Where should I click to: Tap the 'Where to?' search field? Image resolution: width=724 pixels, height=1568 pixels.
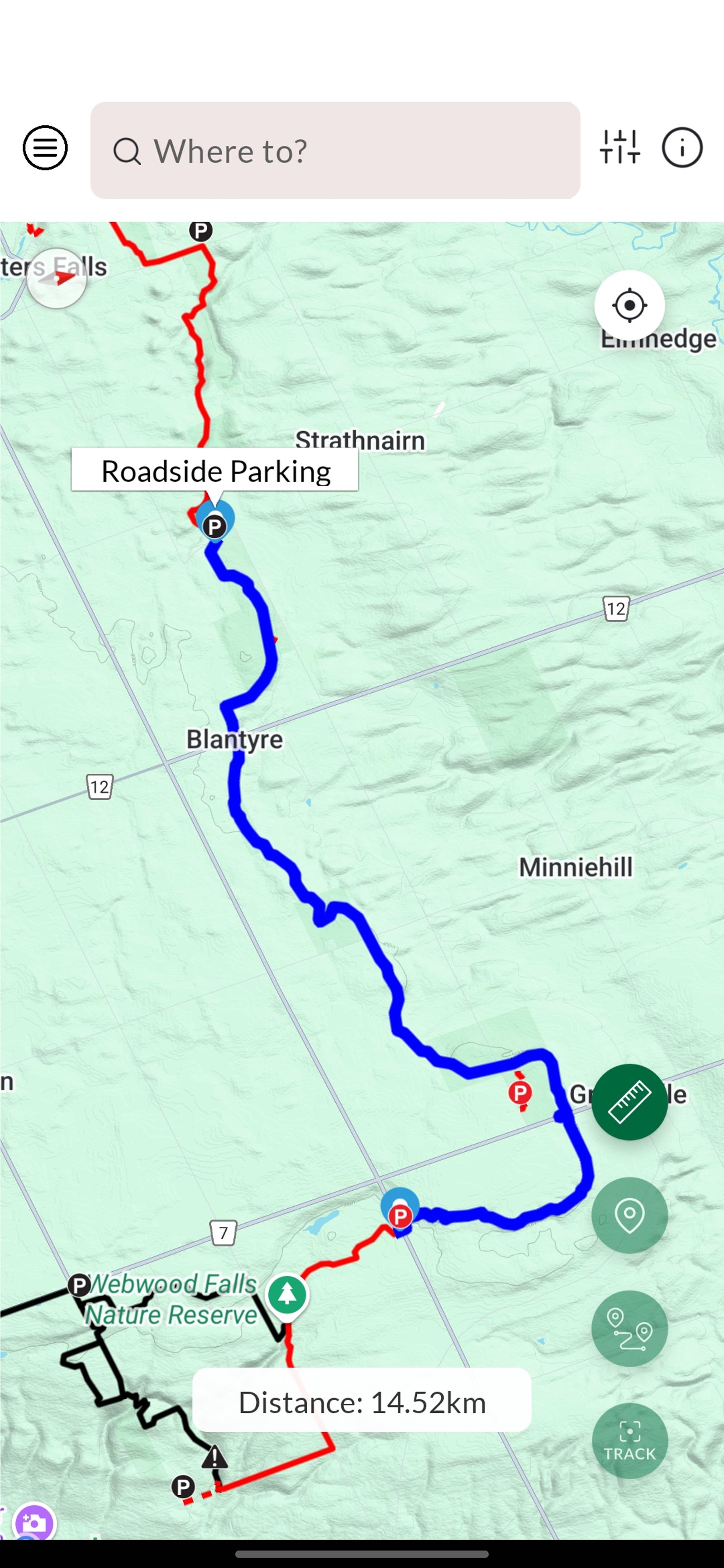click(335, 150)
